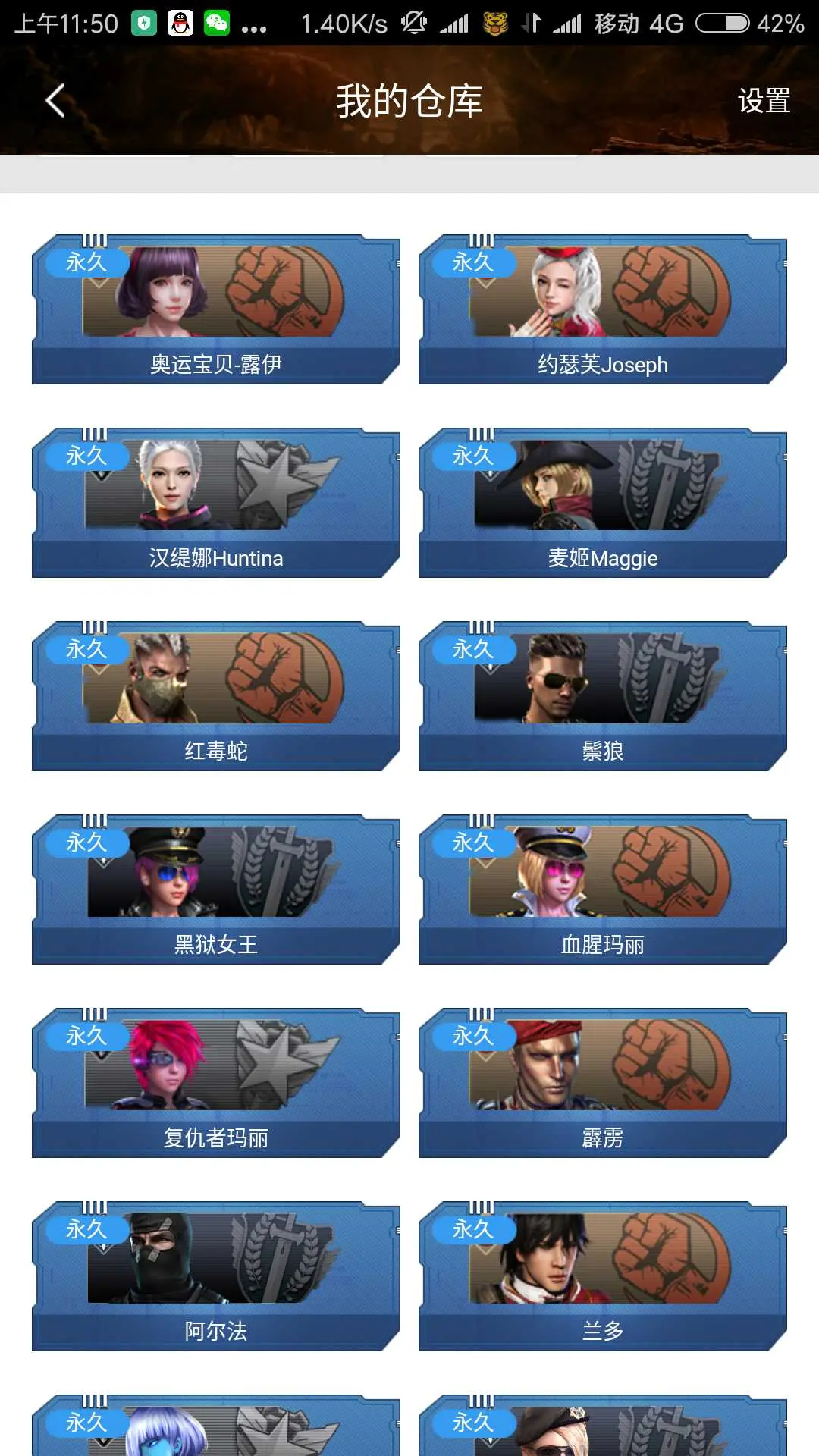Open the 奥运宝贝-露伊 character card
This screenshot has width=819, height=1456.
(x=216, y=309)
